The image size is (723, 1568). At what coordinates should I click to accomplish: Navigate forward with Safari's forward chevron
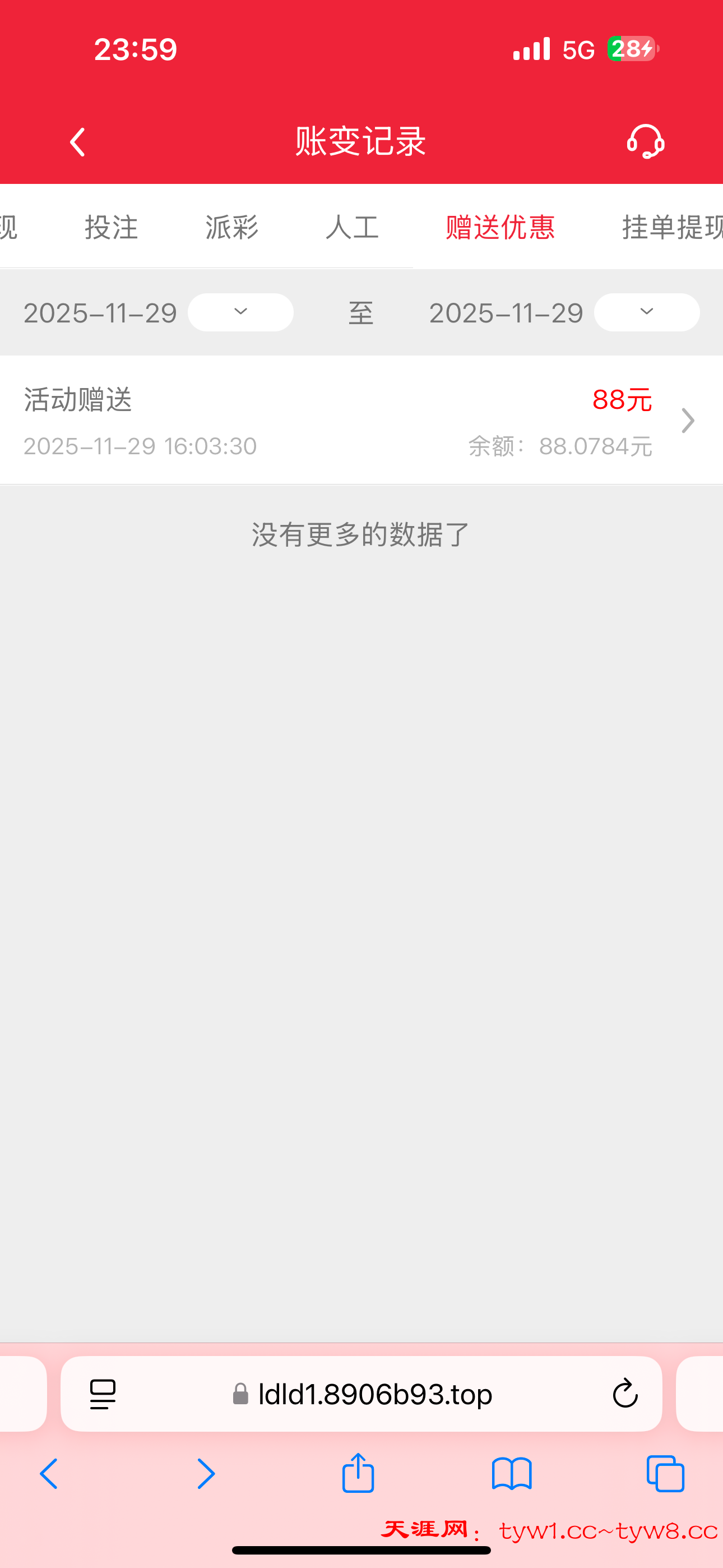[x=206, y=1474]
